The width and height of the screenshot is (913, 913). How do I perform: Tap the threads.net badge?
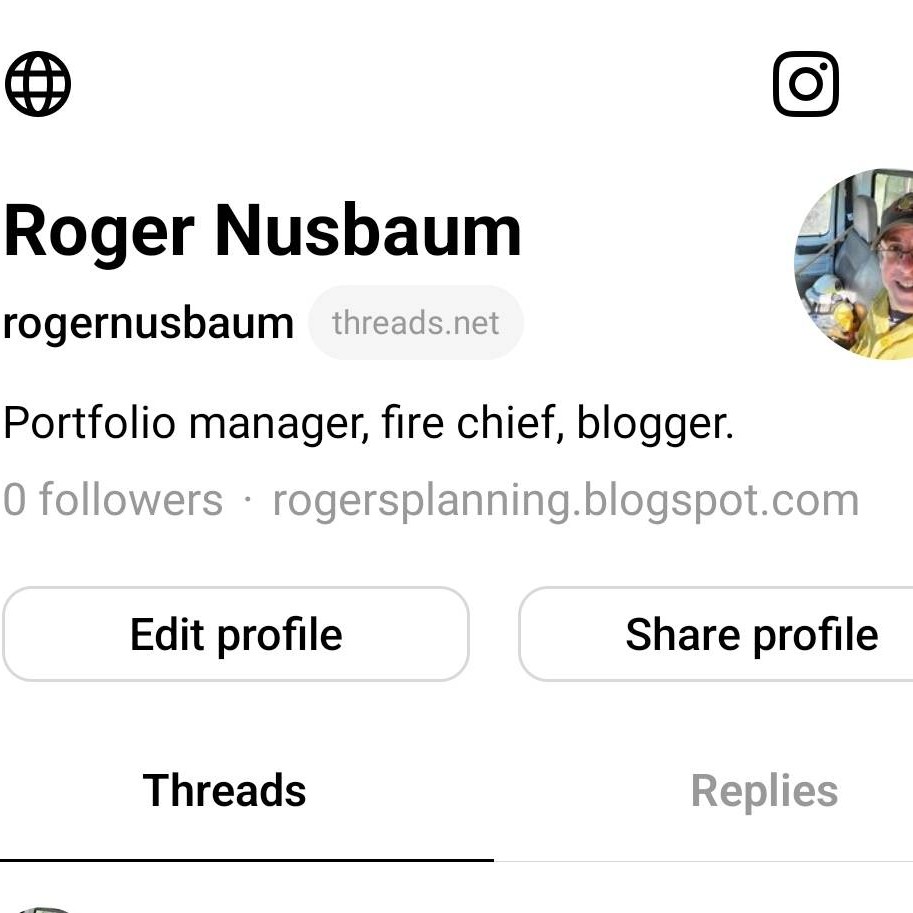coord(415,323)
